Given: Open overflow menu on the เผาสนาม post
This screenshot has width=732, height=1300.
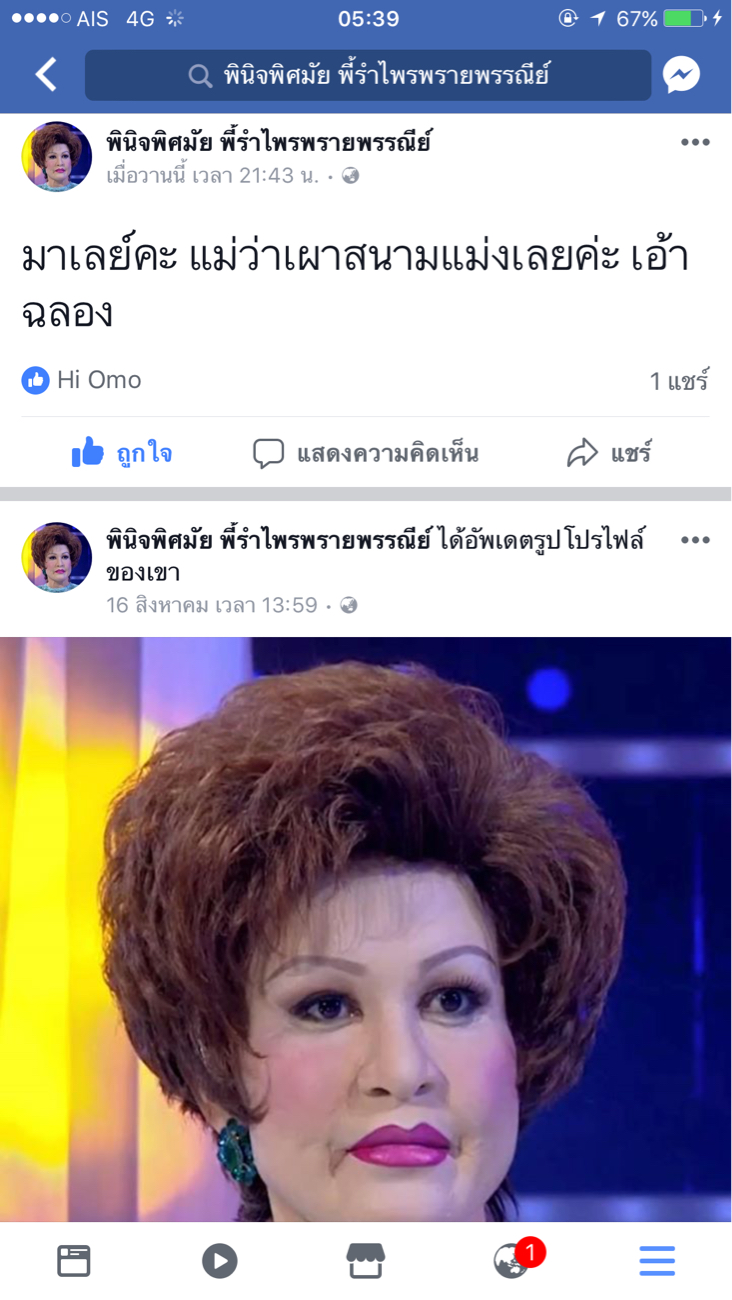Looking at the screenshot, I should pyautogui.click(x=695, y=143).
